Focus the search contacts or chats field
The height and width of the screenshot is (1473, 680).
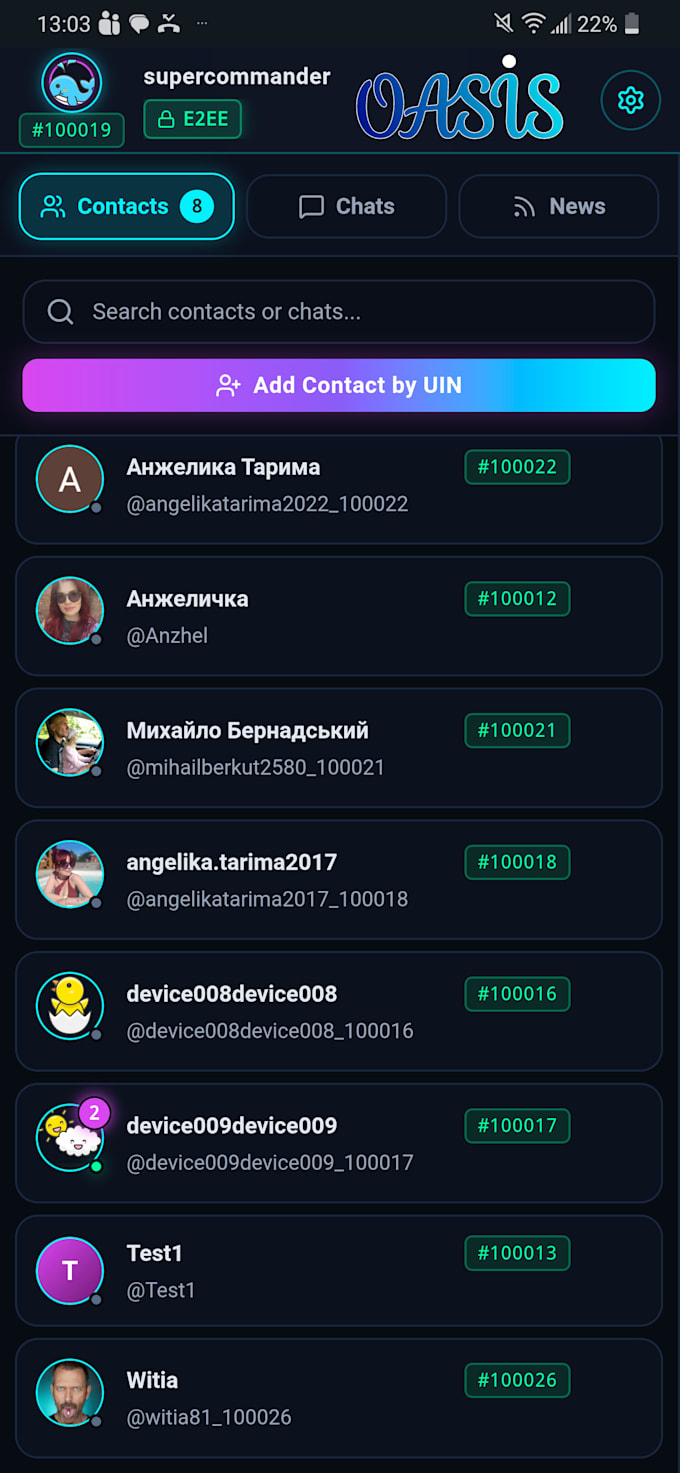click(339, 312)
